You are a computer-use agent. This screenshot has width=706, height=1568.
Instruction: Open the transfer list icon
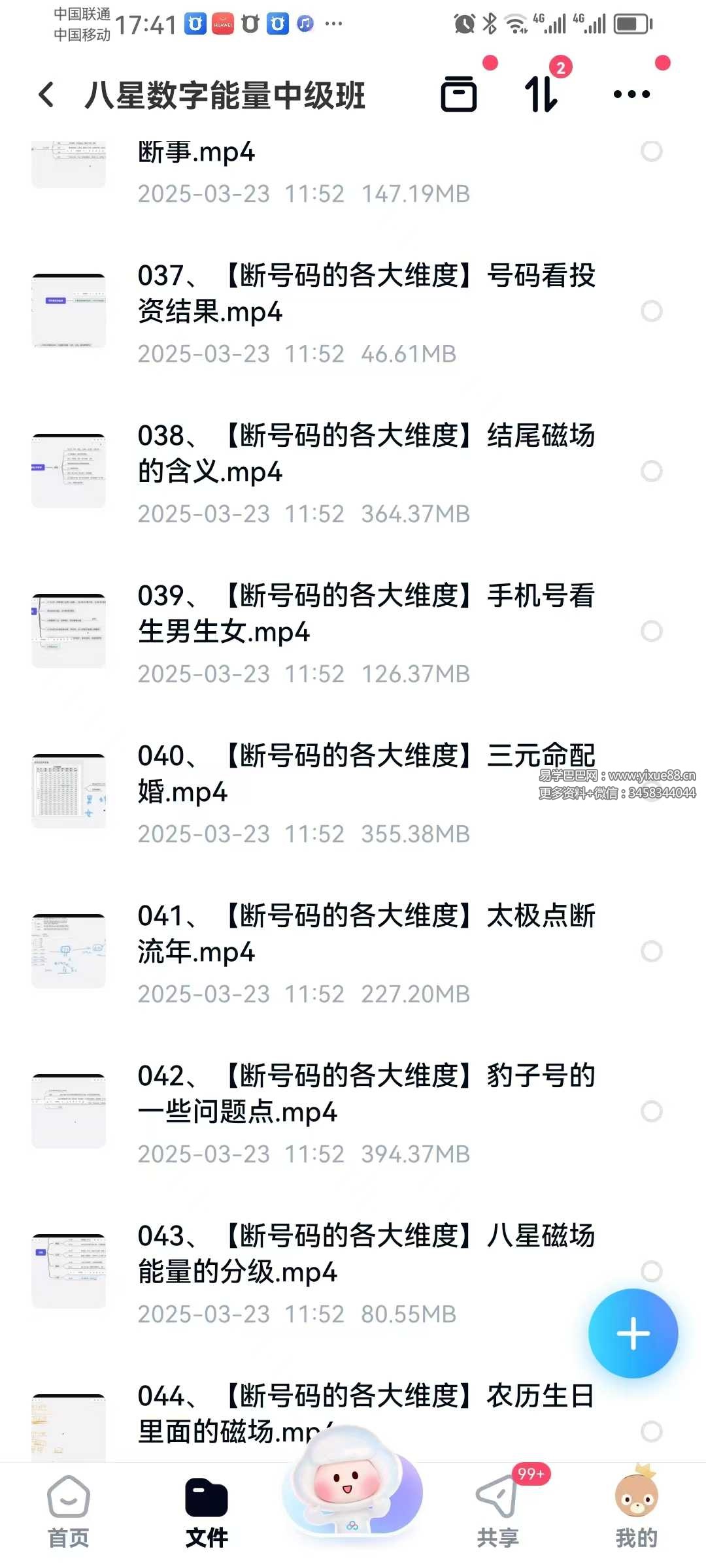click(542, 94)
